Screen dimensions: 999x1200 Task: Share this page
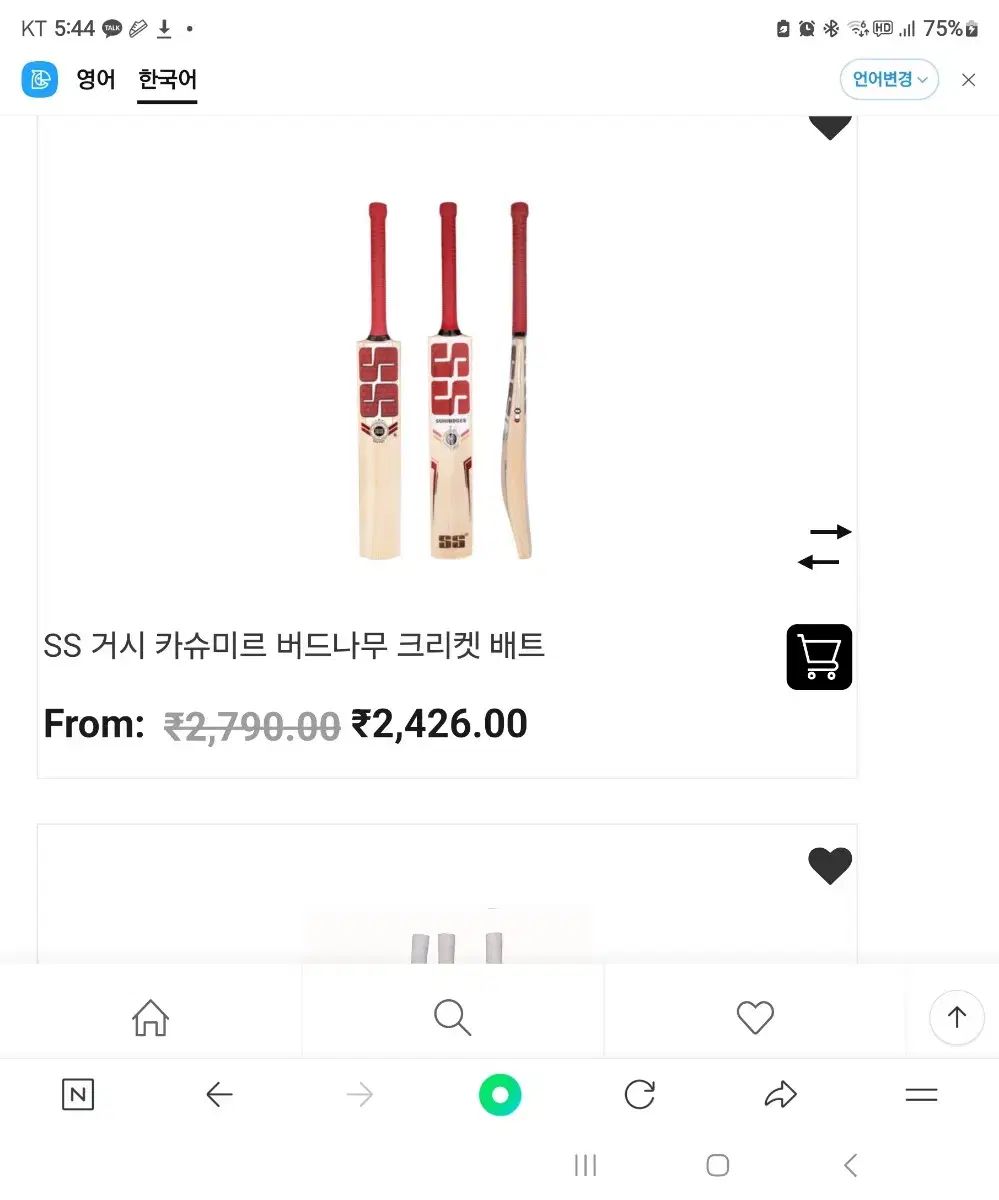[780, 1095]
